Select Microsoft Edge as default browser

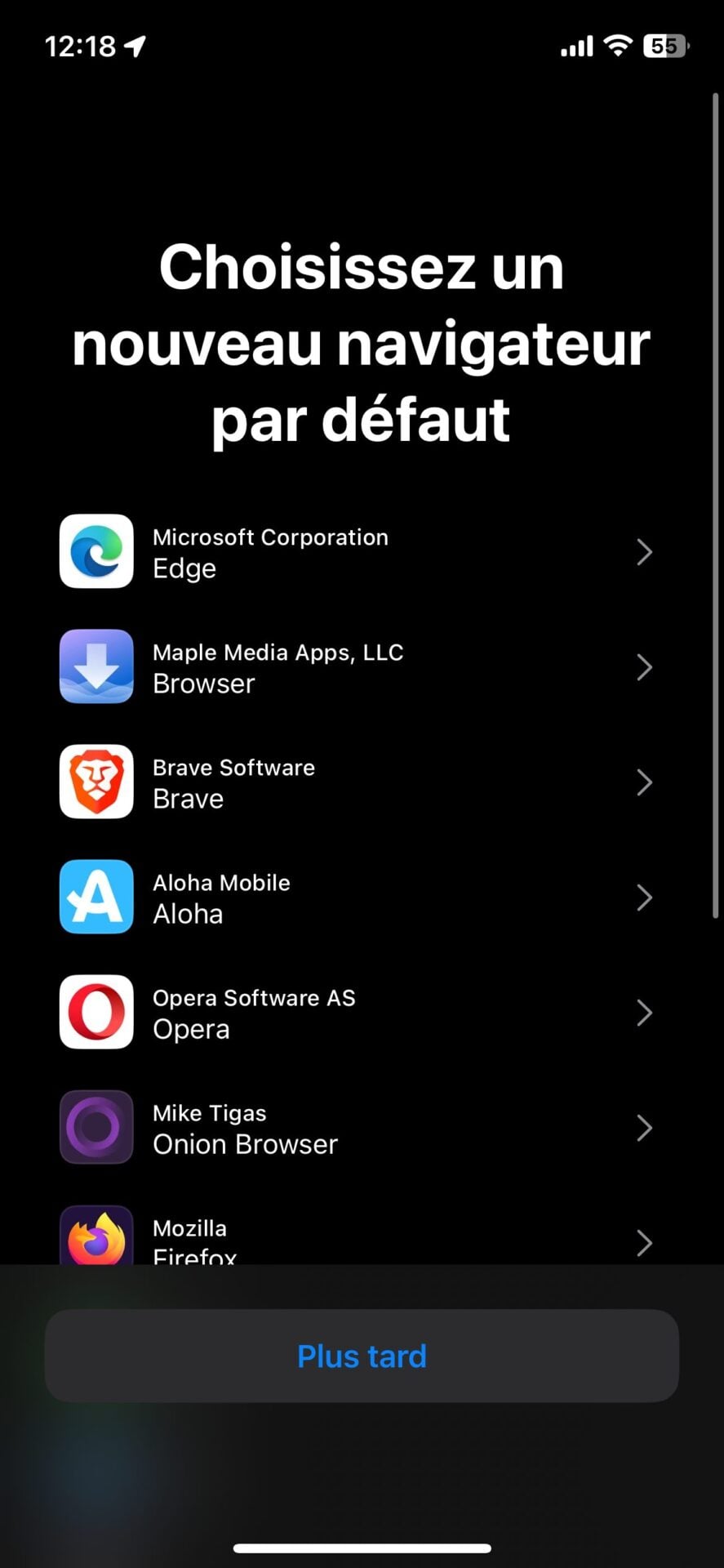point(359,552)
